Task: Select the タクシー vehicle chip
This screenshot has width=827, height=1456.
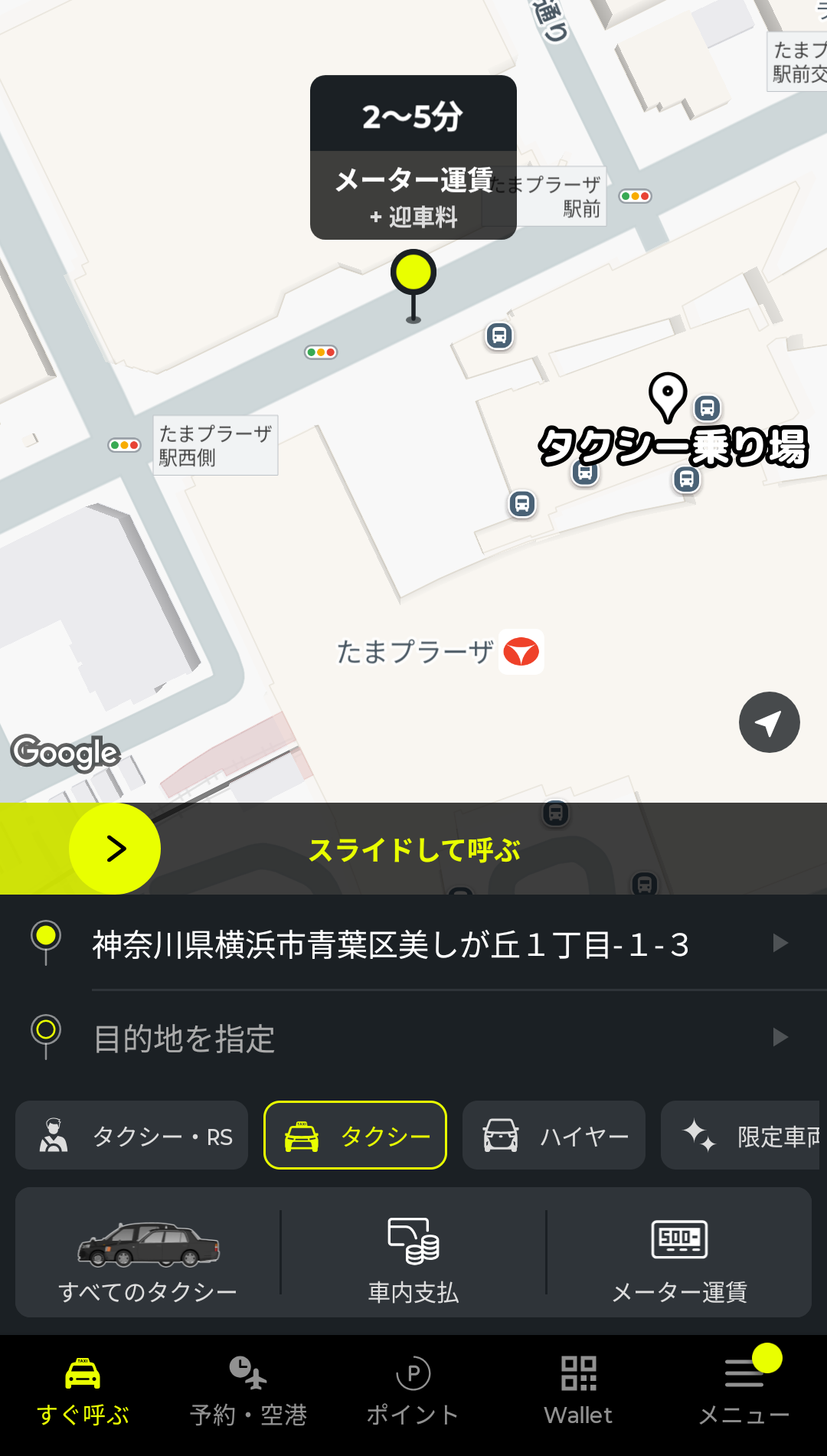Action: tap(355, 1136)
